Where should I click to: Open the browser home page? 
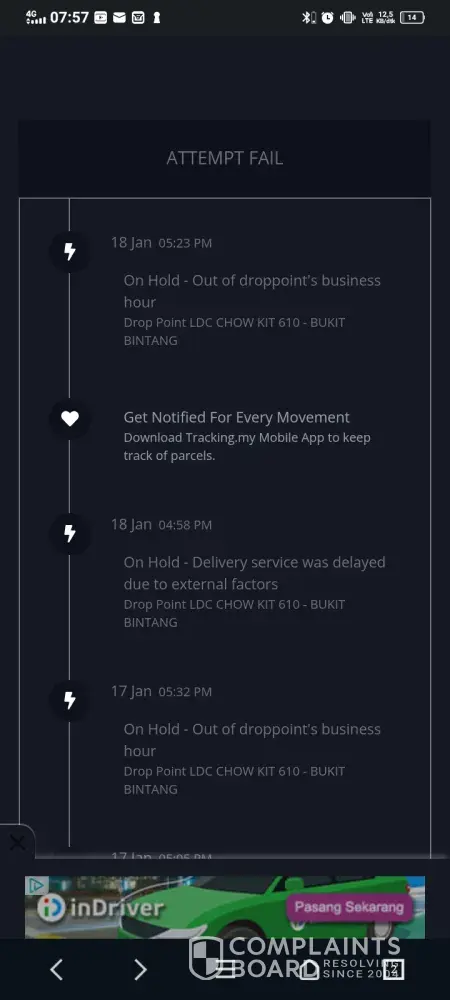(x=309, y=969)
